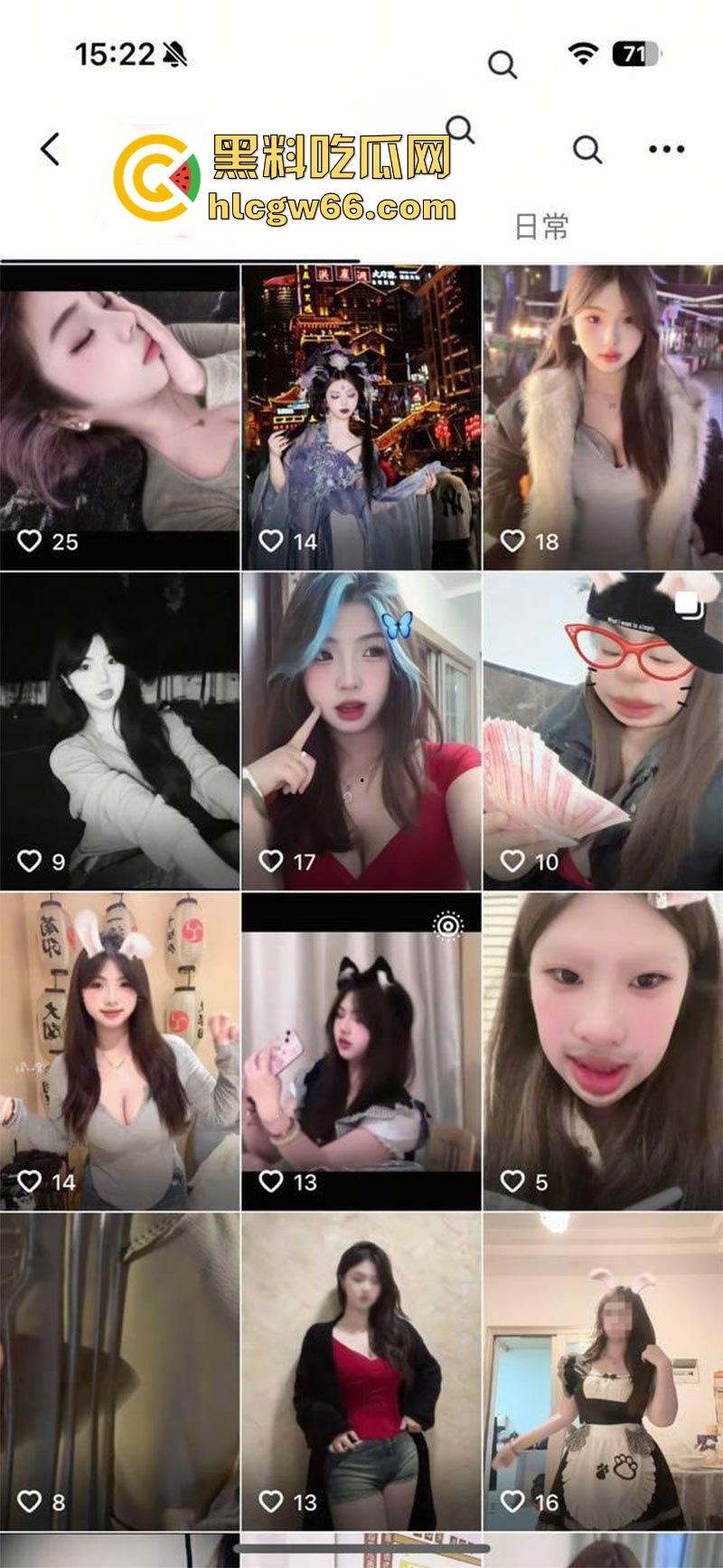Open the video with 18 likes
723x1568 pixels.
(603, 415)
